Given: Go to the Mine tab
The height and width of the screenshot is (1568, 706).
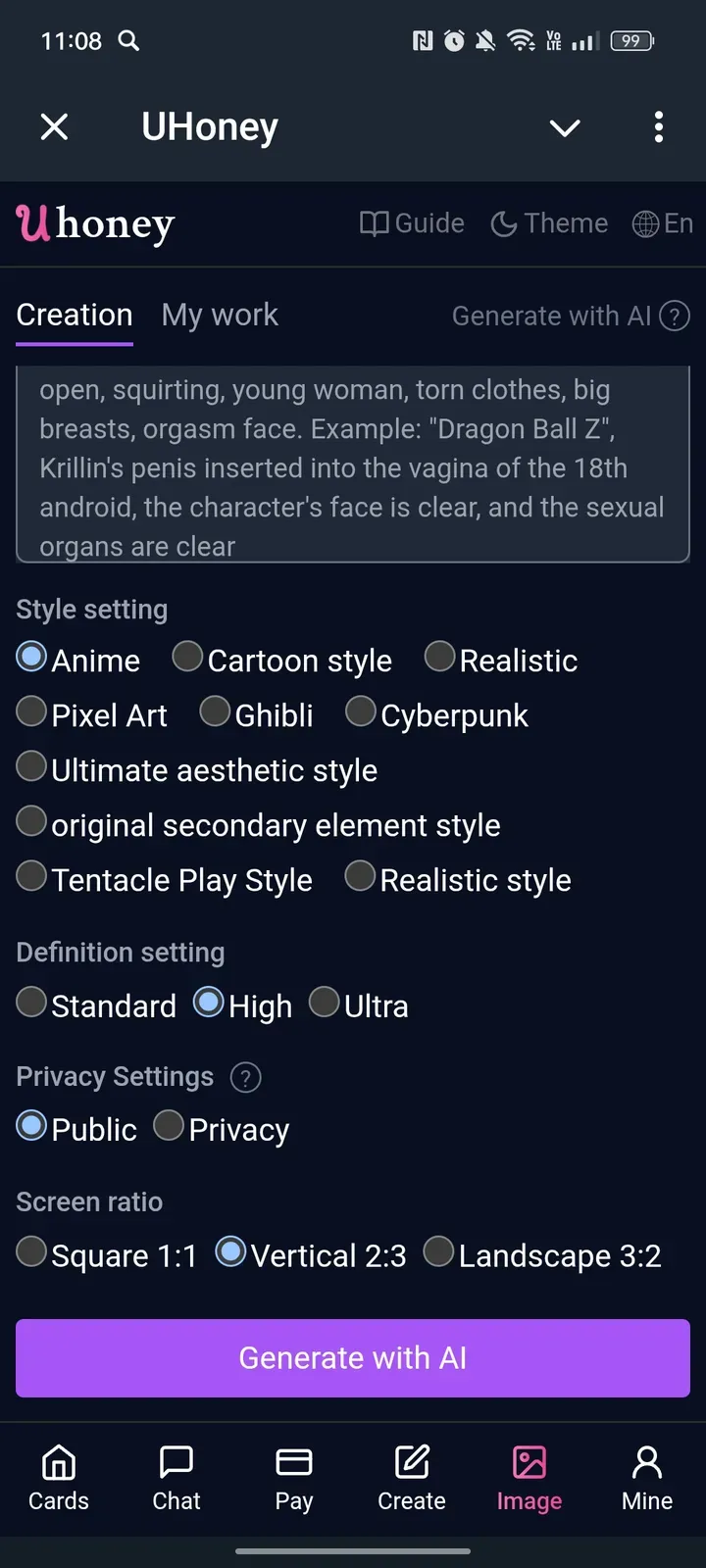Looking at the screenshot, I should (647, 1478).
